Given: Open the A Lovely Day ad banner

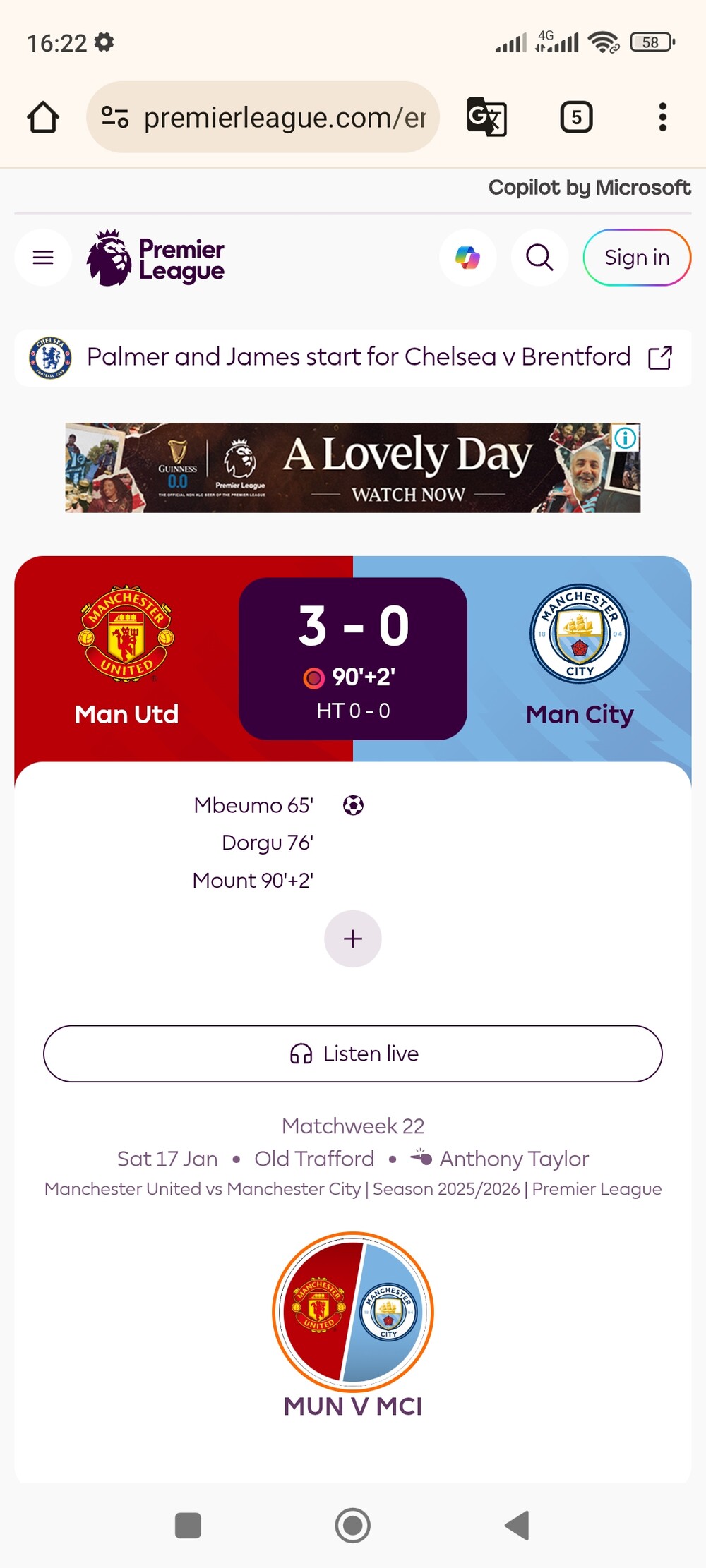Looking at the screenshot, I should [x=353, y=468].
